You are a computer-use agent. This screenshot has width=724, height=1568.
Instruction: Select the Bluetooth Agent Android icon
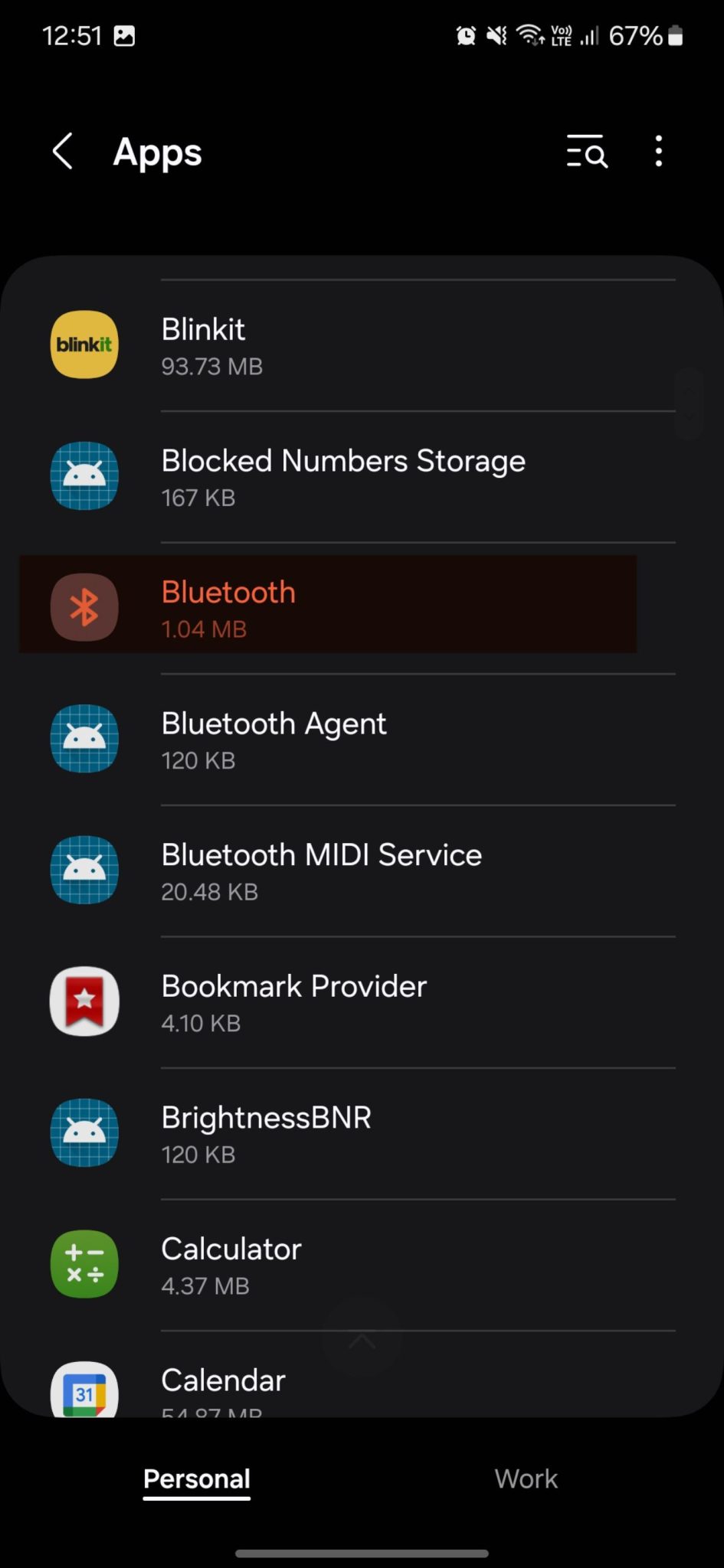[x=84, y=739]
